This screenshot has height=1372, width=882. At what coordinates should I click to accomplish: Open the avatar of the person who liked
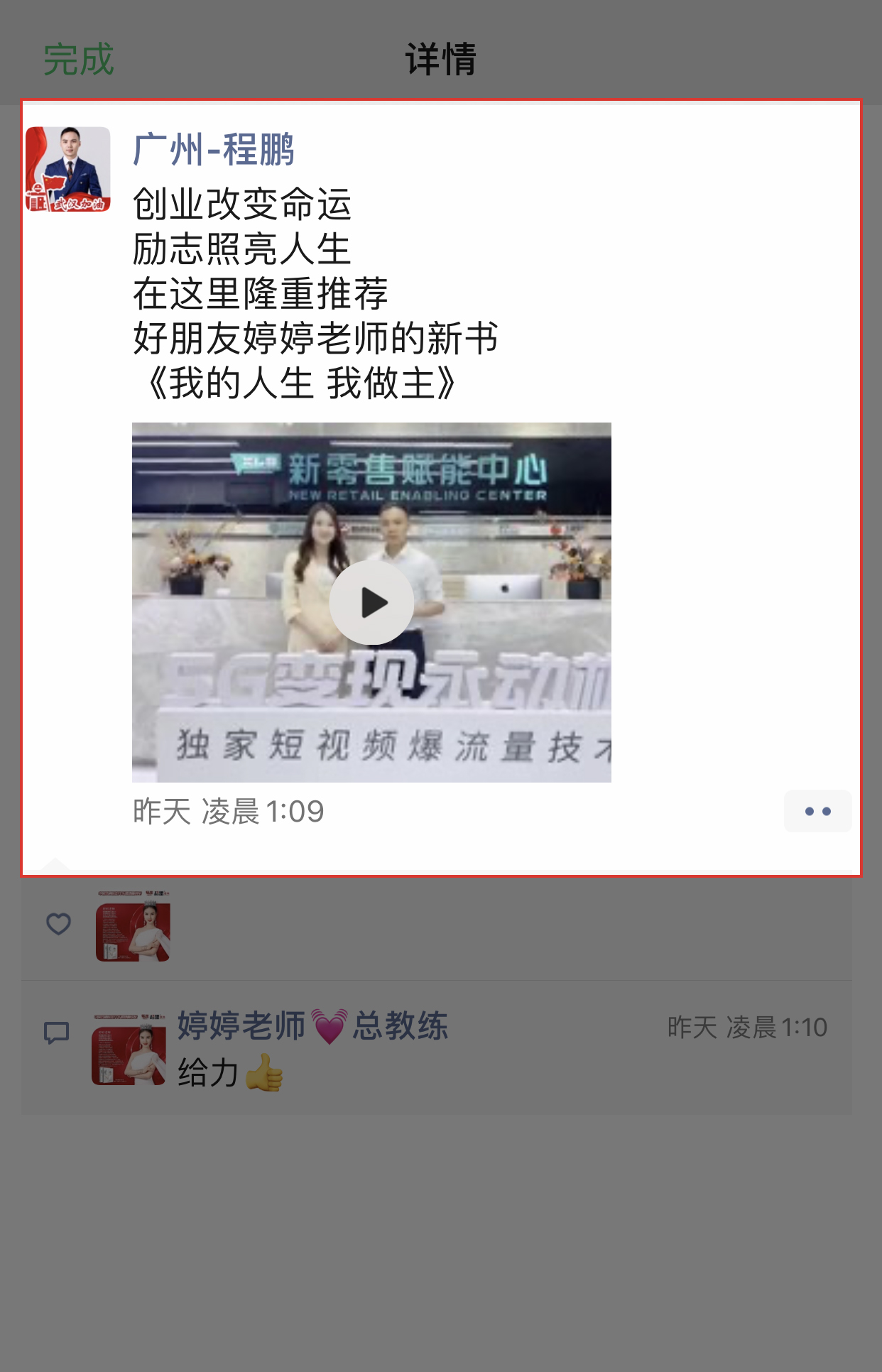point(133,926)
